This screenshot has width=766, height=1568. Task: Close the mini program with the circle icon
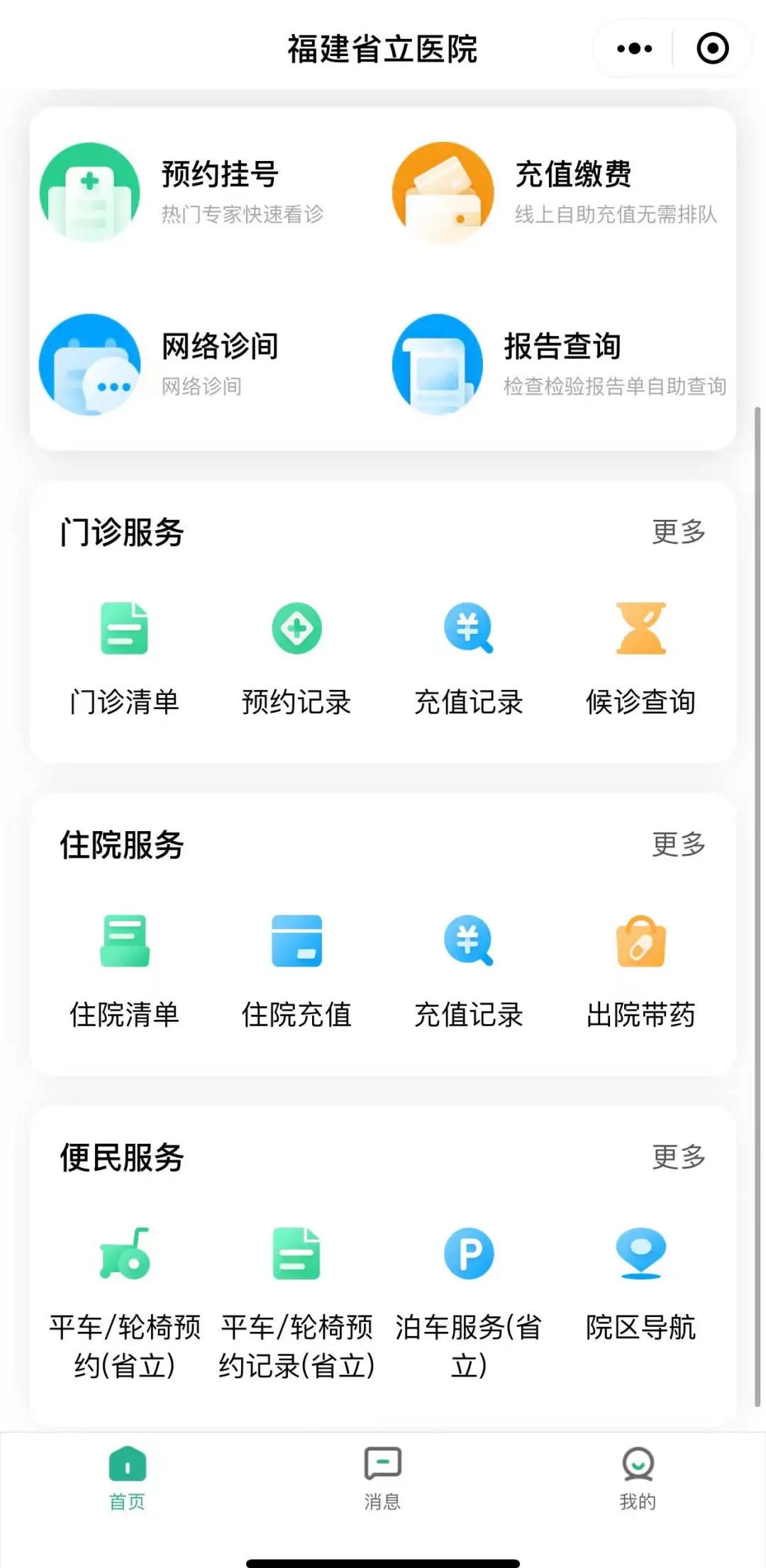[712, 49]
